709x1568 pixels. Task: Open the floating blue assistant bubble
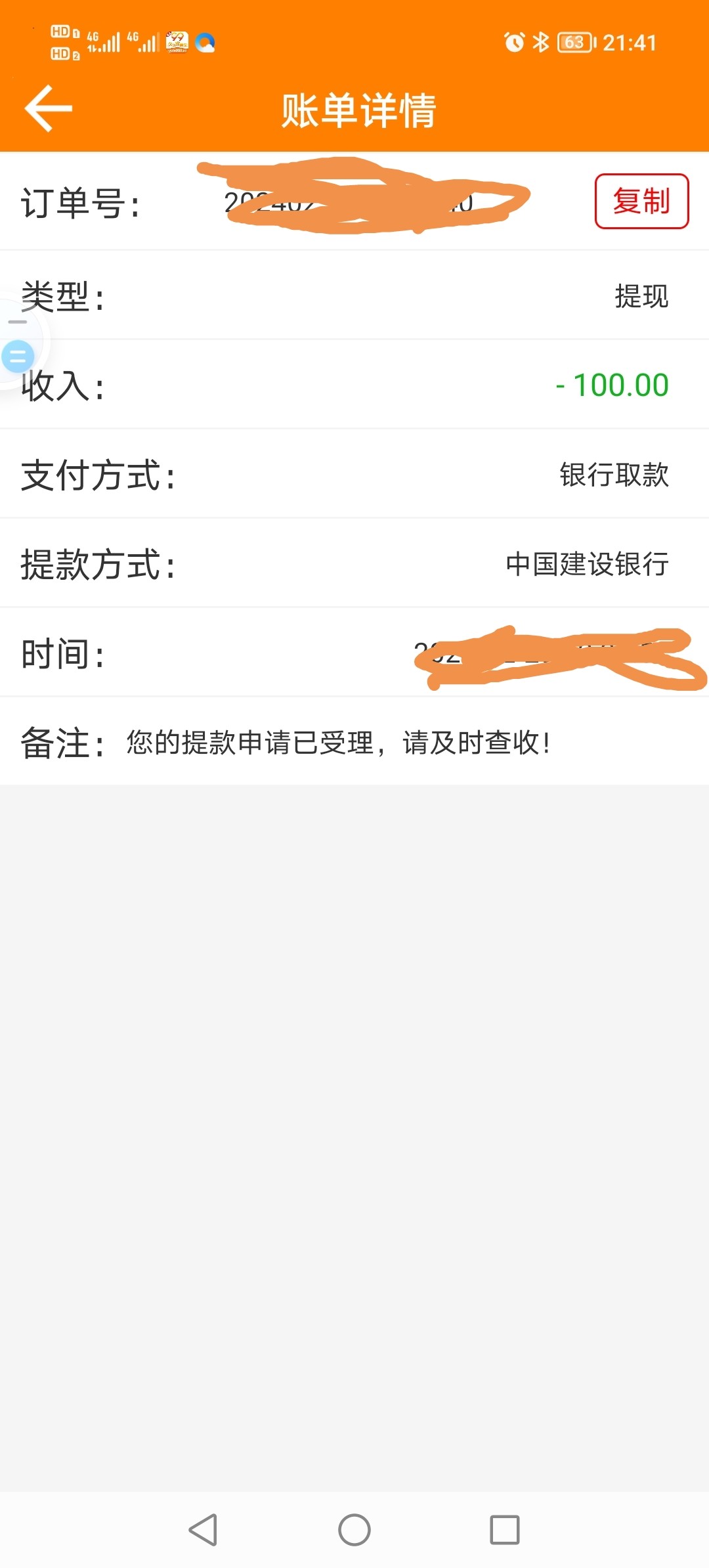point(18,357)
